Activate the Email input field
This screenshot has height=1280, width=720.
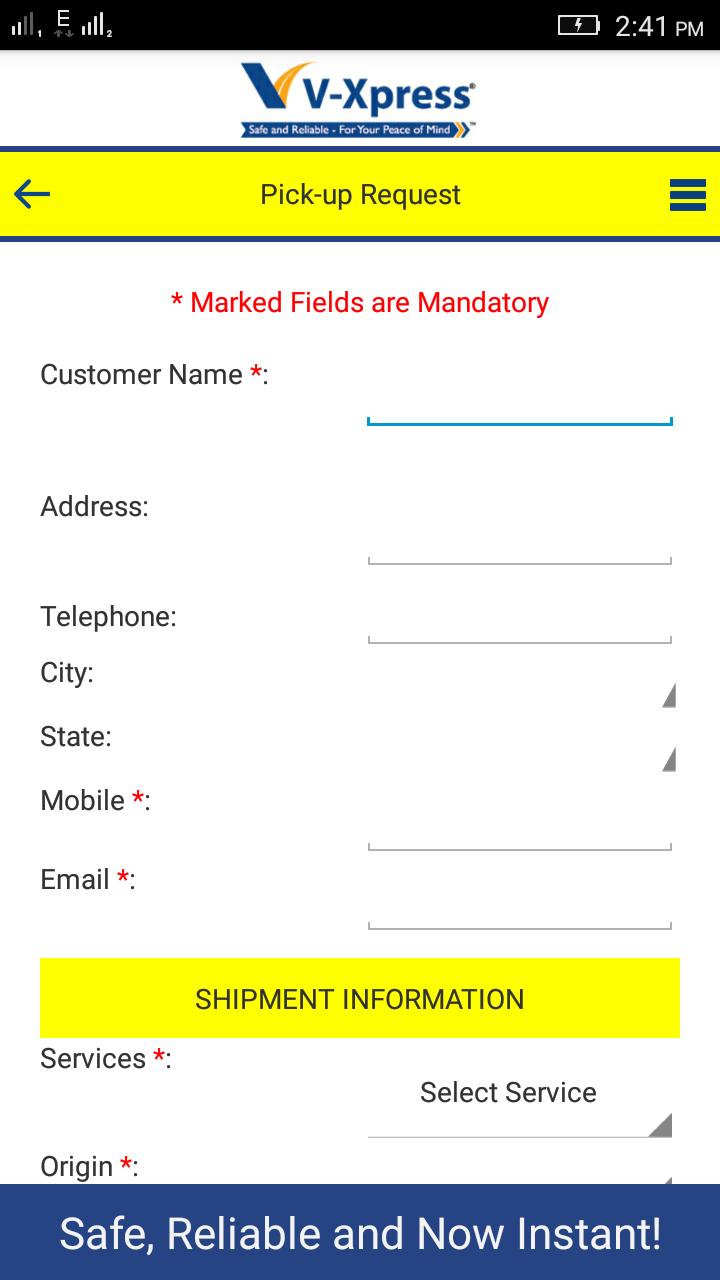pos(519,907)
